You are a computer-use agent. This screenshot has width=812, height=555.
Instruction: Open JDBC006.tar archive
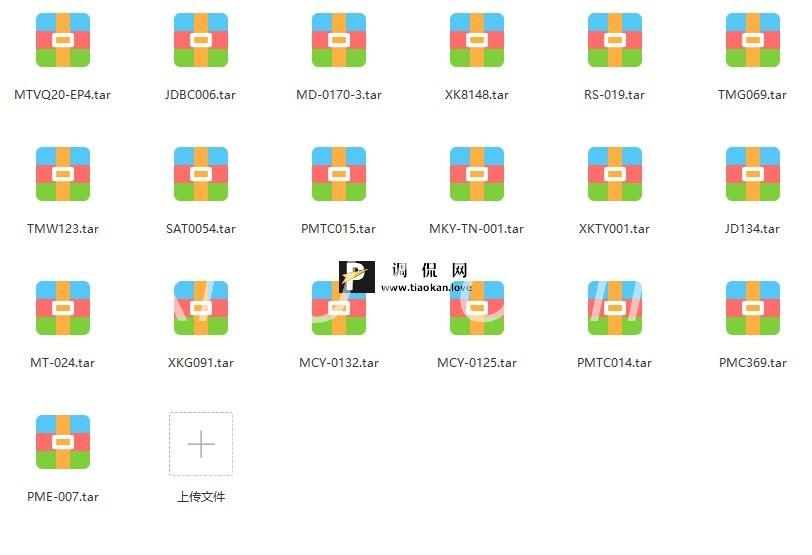(x=201, y=41)
